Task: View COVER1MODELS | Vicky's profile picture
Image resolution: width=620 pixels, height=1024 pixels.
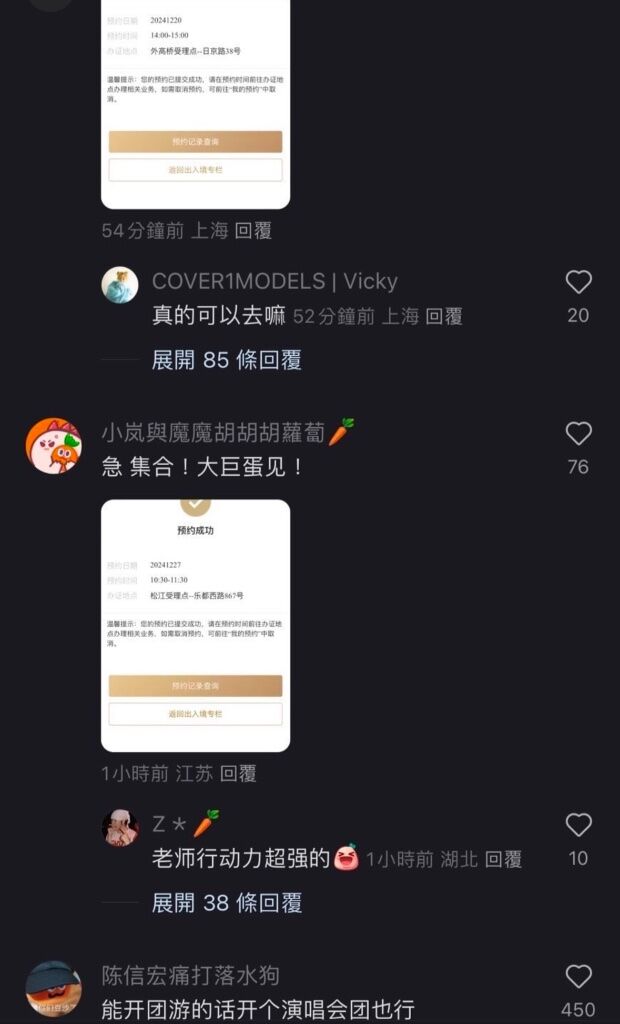Action: pos(120,285)
